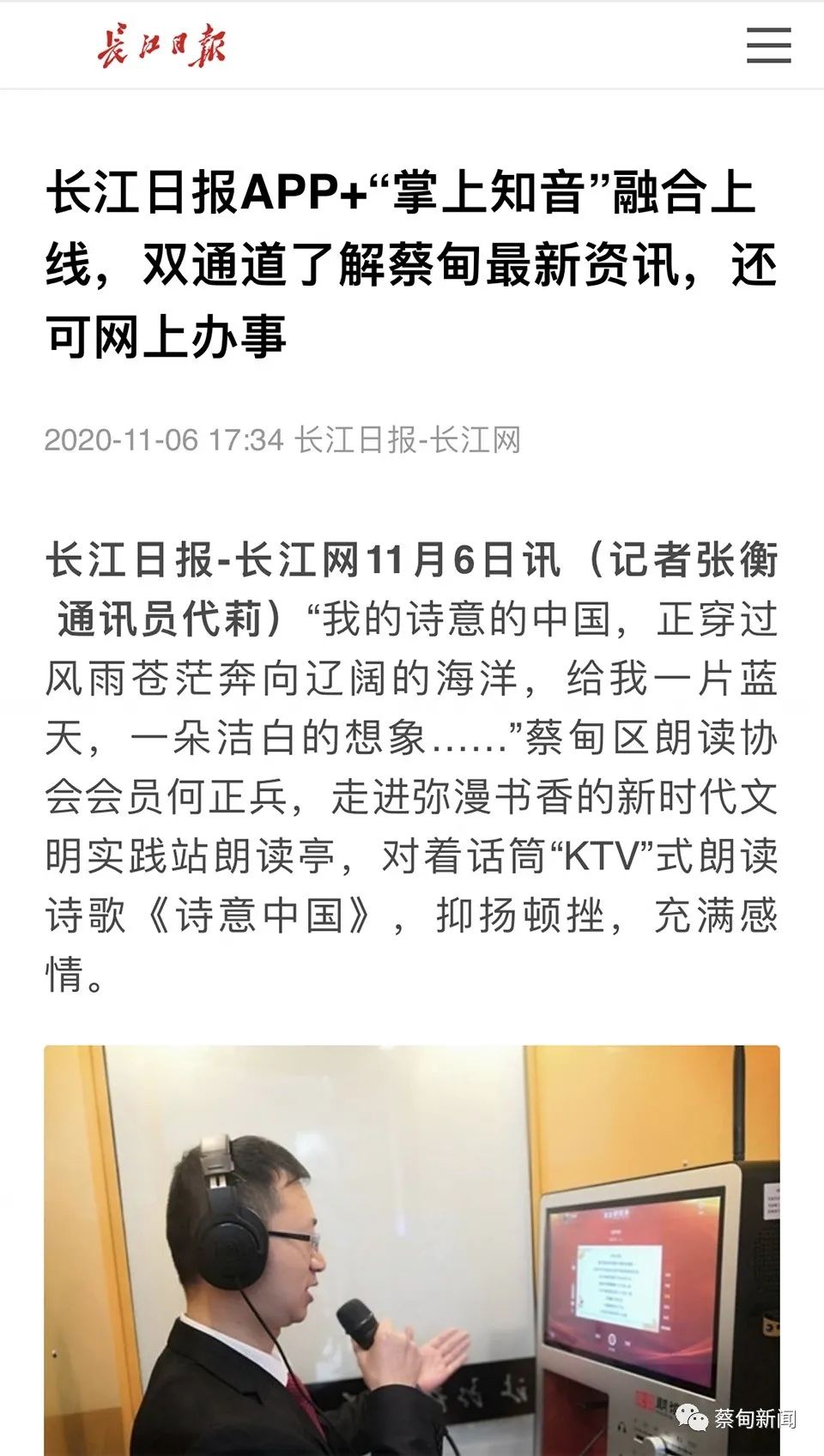
Task: Tap the 长江日报 logo to go home
Action: [x=161, y=45]
